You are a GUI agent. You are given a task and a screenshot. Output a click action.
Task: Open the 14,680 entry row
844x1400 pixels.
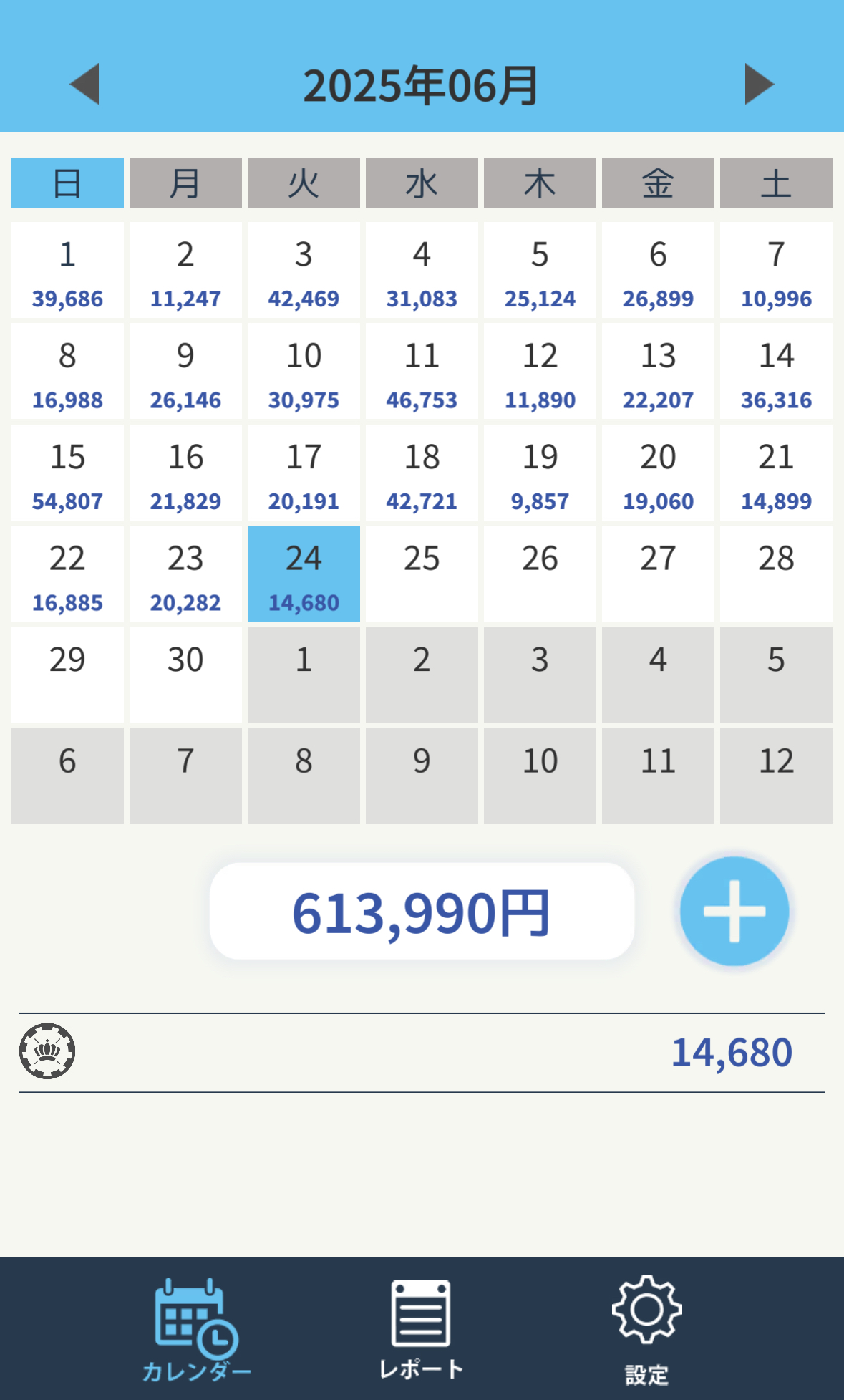422,1053
